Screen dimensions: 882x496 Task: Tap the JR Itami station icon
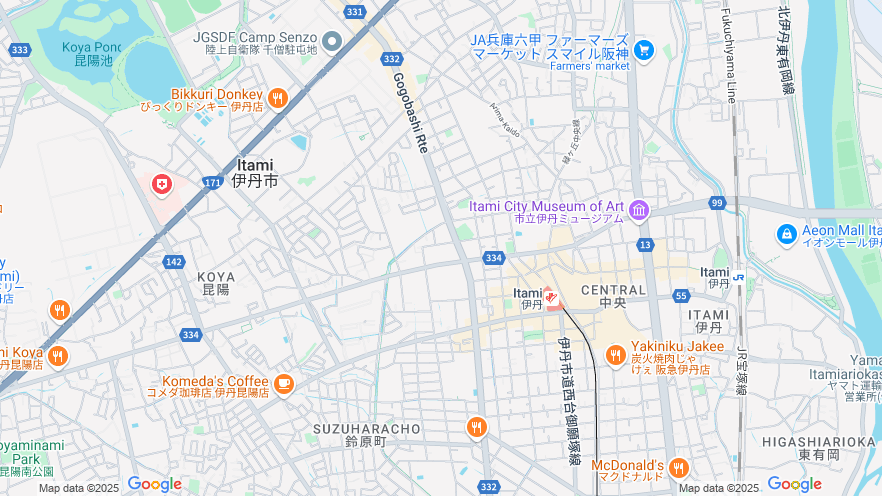(x=738, y=277)
